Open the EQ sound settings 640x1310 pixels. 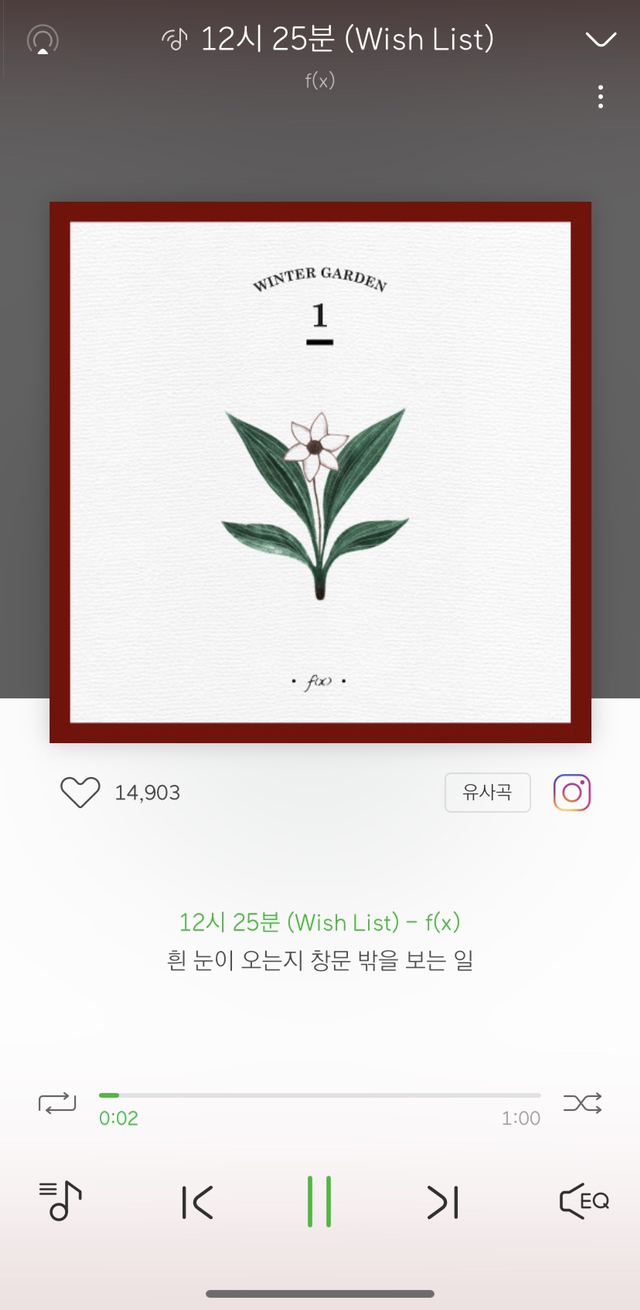coord(584,1200)
